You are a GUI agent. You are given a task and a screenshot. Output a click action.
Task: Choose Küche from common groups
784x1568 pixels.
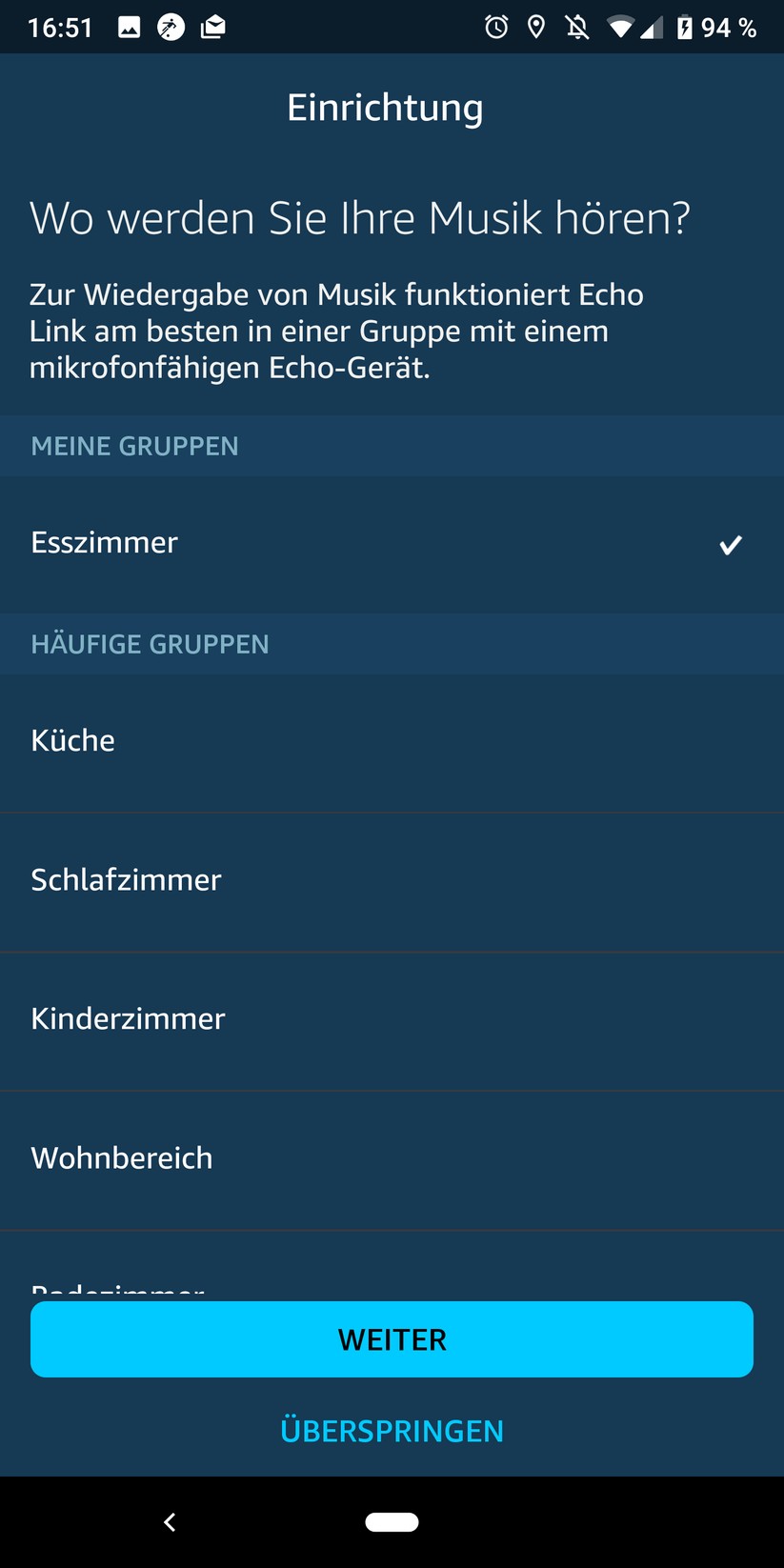tap(391, 741)
